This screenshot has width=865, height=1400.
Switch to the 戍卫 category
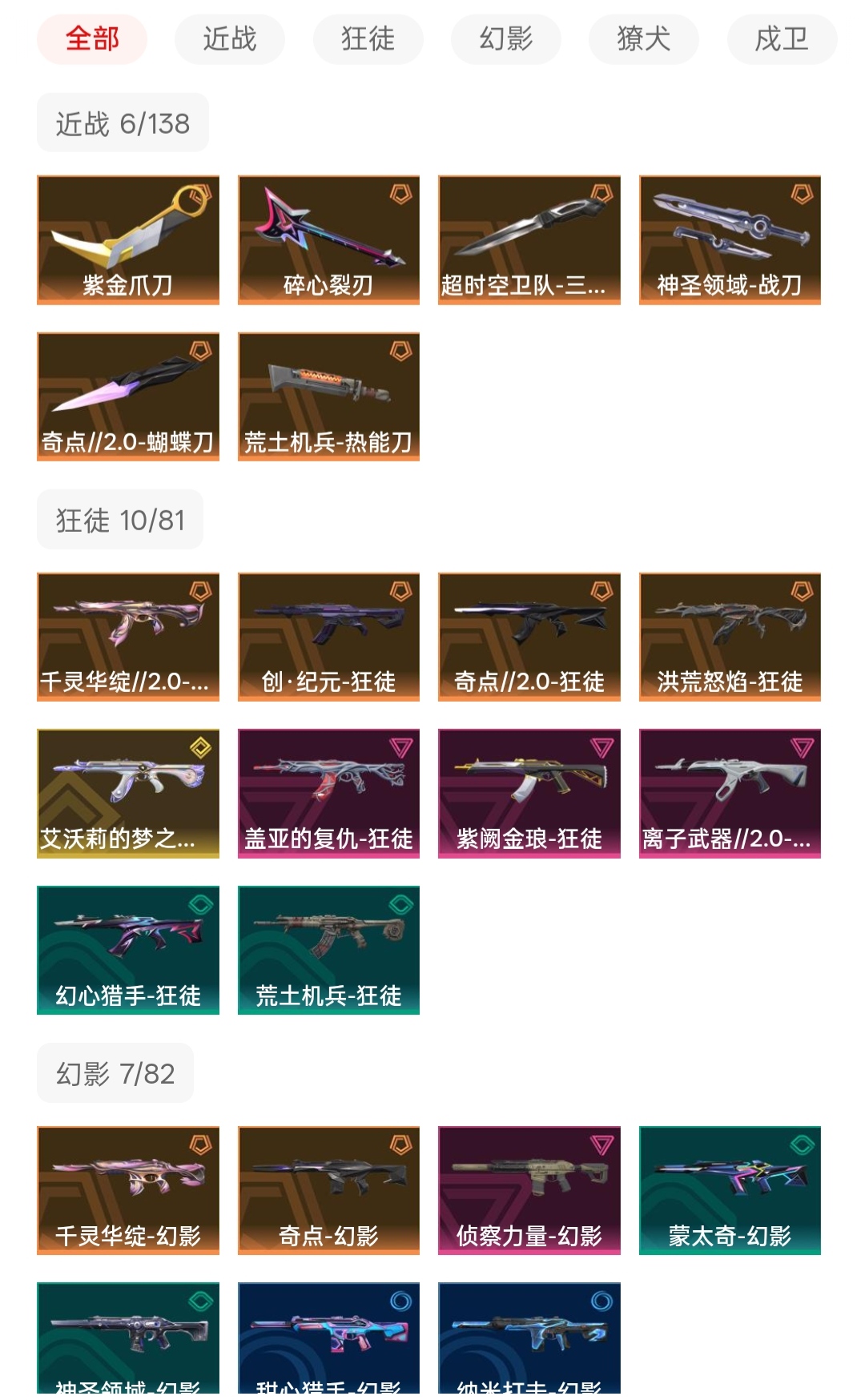781,39
